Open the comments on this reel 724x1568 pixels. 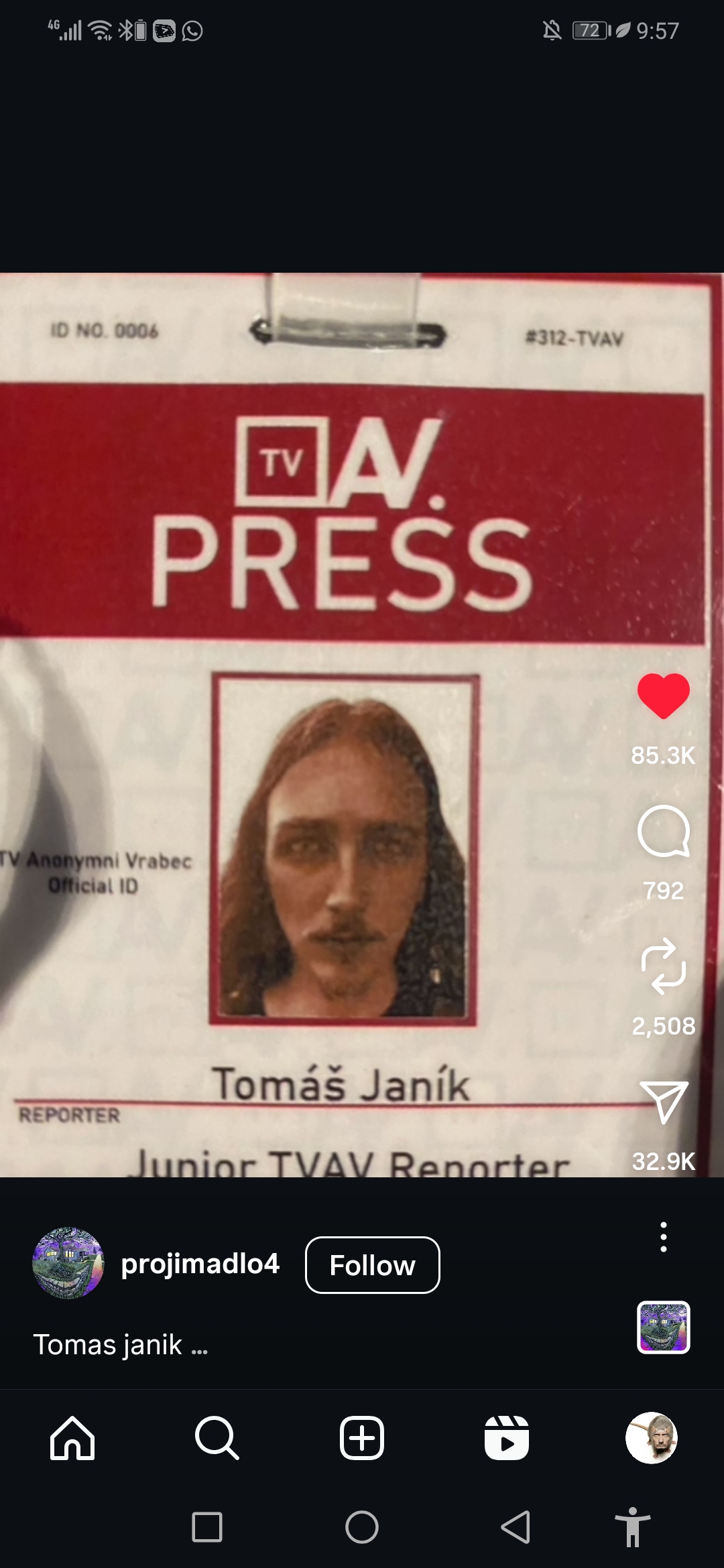click(x=663, y=832)
